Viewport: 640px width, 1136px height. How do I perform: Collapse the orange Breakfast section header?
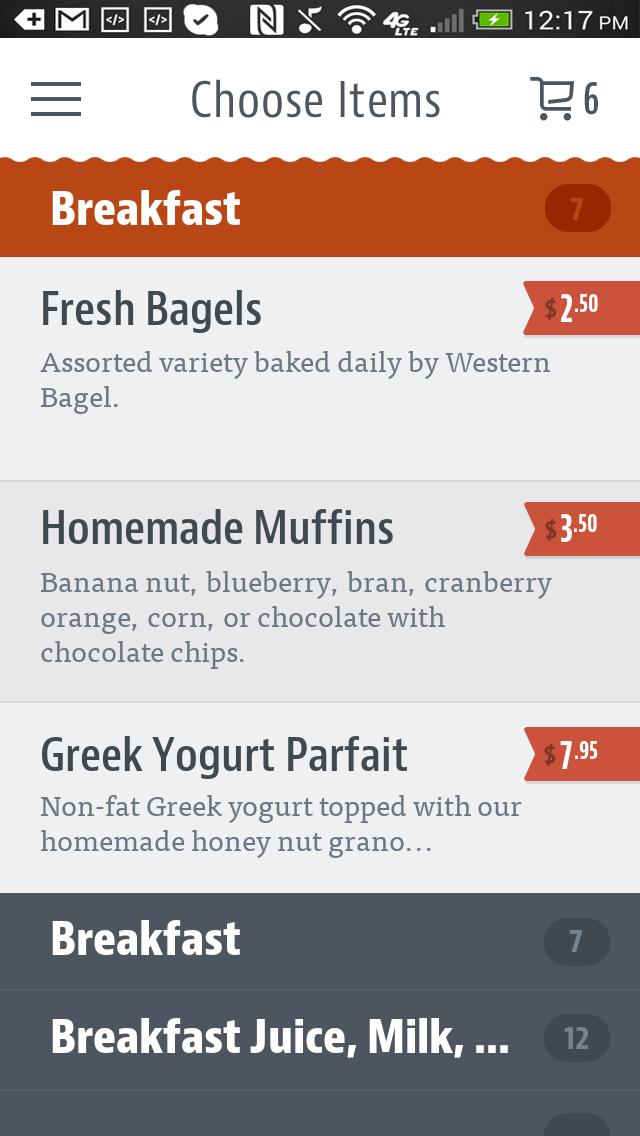320,209
